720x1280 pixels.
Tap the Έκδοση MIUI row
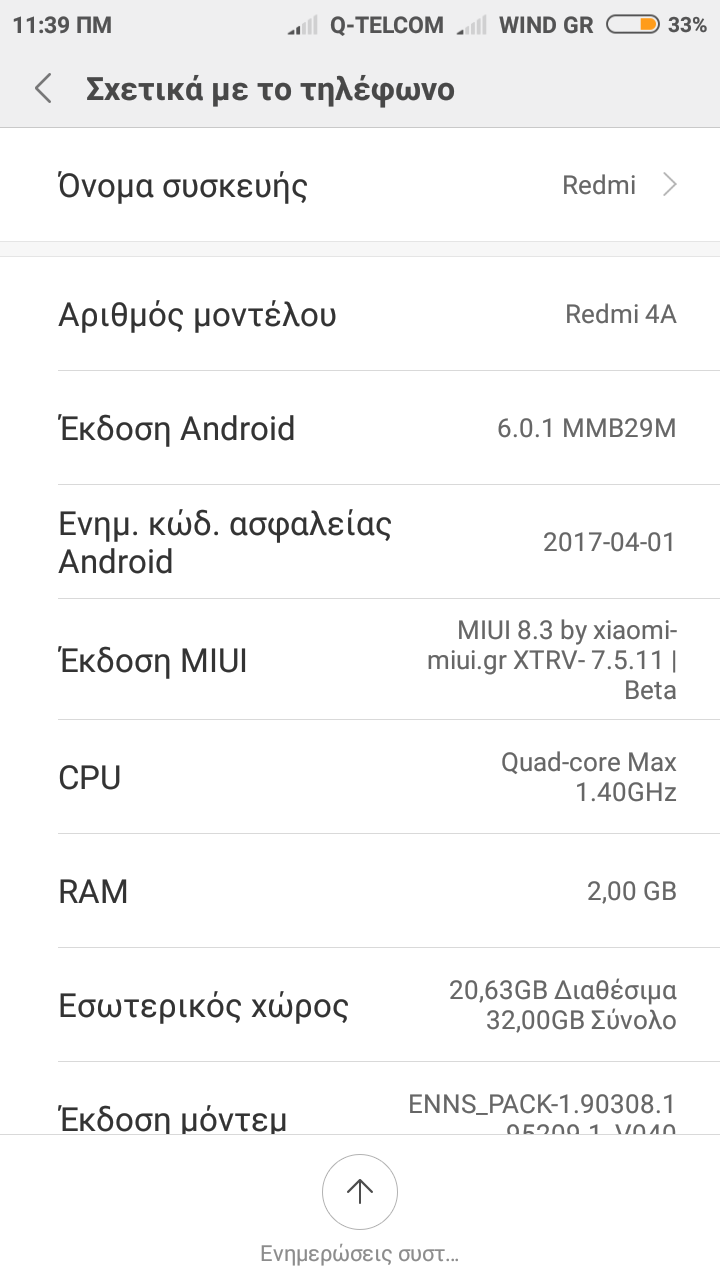point(360,660)
